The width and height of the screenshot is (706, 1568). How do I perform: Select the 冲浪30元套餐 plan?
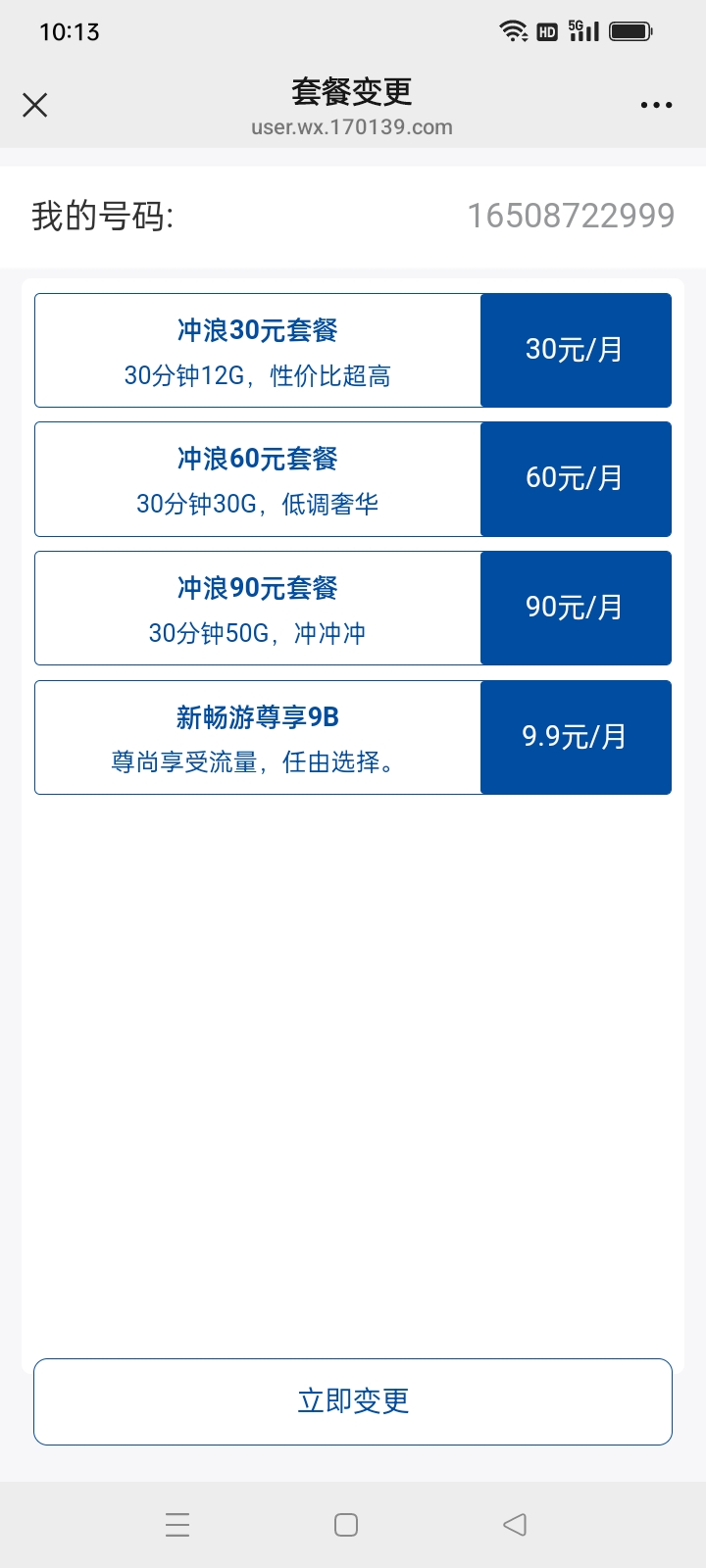coord(353,350)
